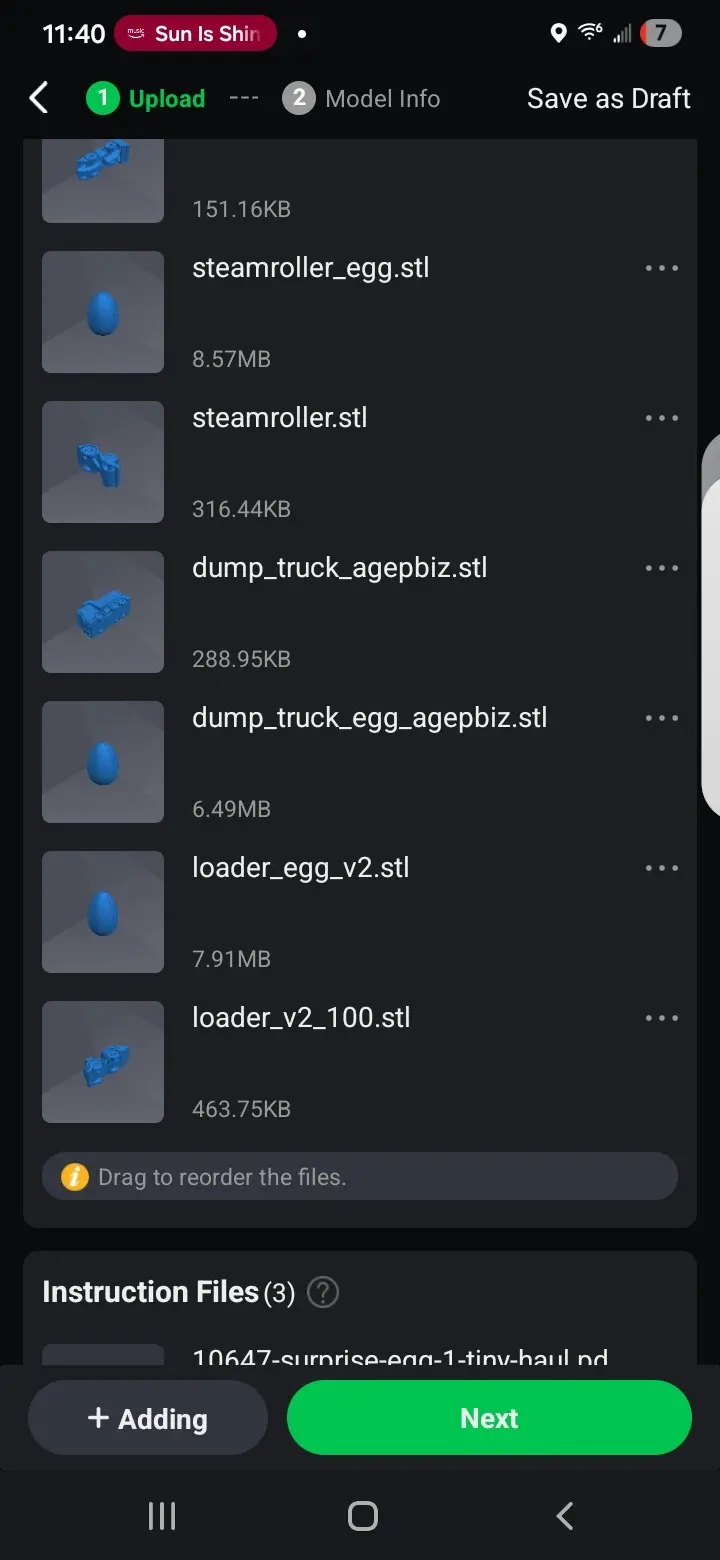
Task: Open options for dump_truck_agepbiz.stl
Action: [662, 568]
